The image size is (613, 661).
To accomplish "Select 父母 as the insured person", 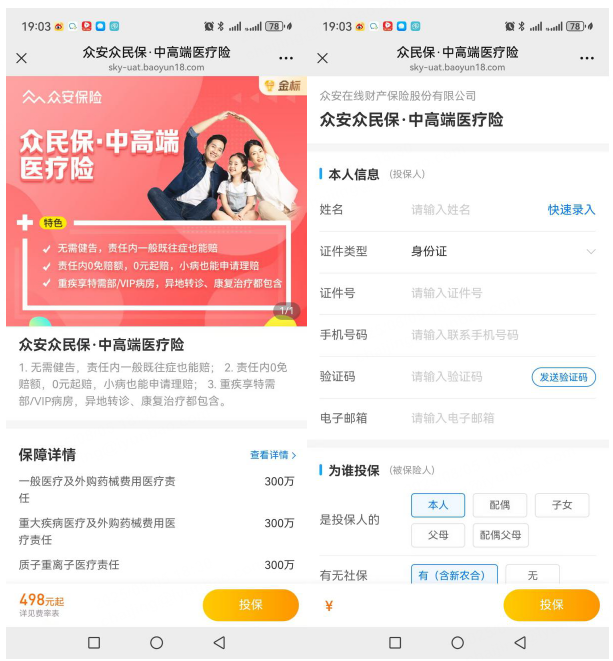I will [438, 535].
